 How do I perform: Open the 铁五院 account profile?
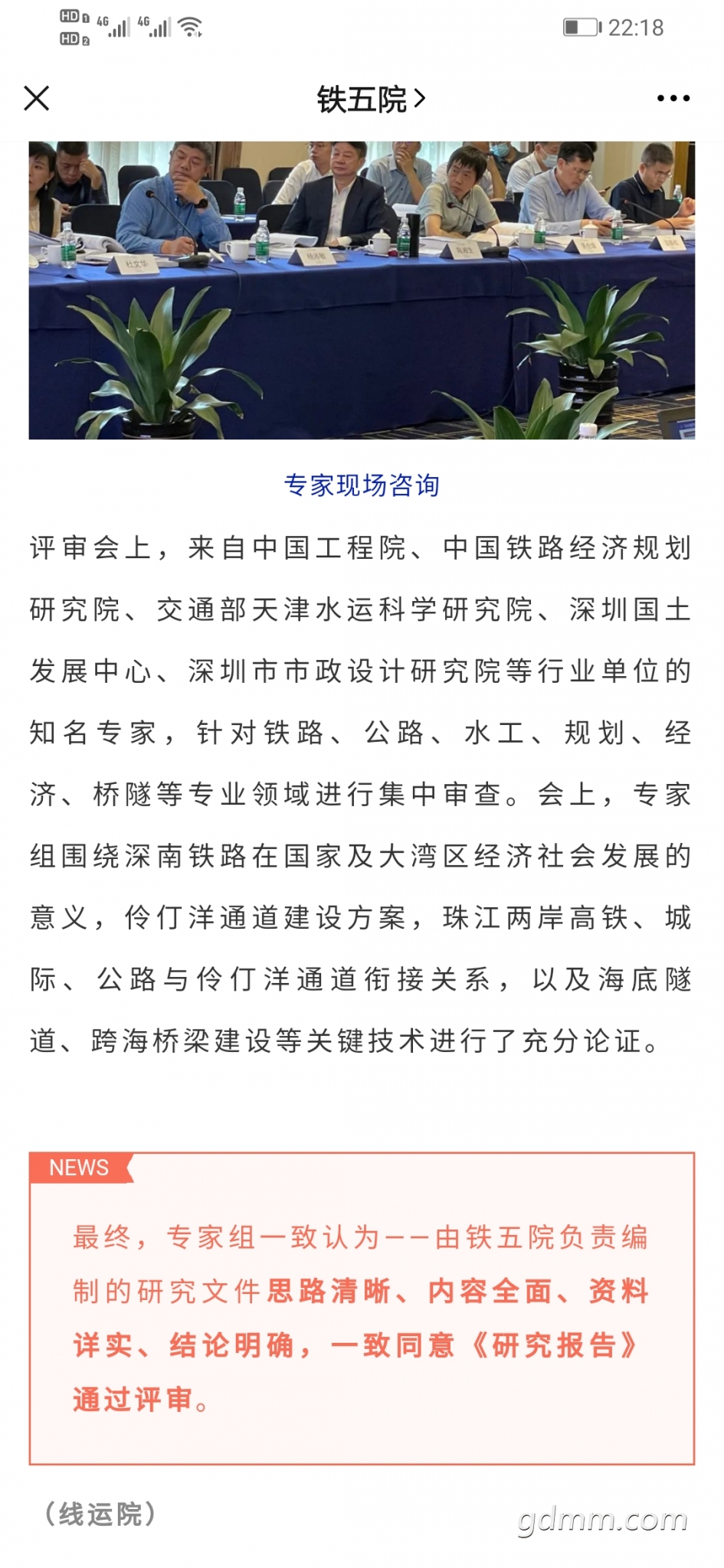click(x=371, y=99)
